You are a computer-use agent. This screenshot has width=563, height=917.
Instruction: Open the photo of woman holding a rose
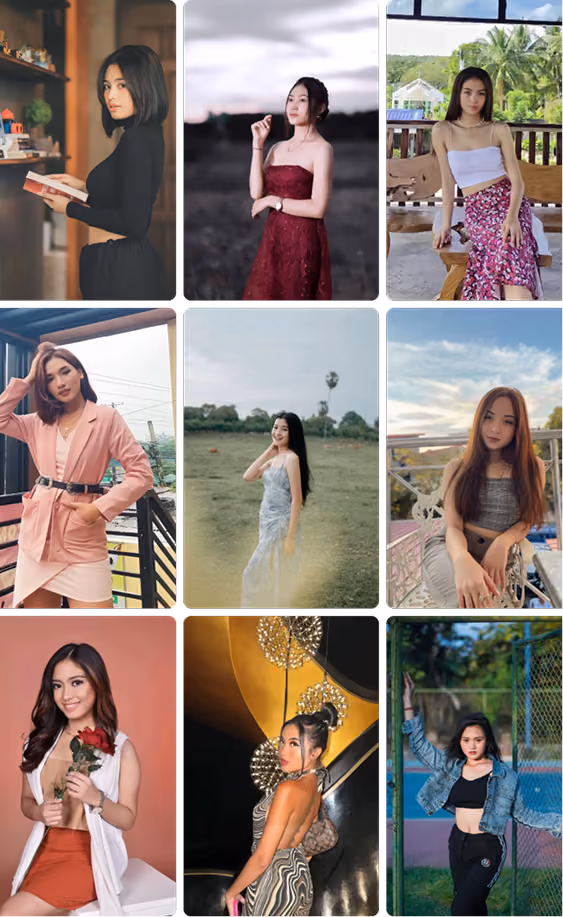(88, 766)
